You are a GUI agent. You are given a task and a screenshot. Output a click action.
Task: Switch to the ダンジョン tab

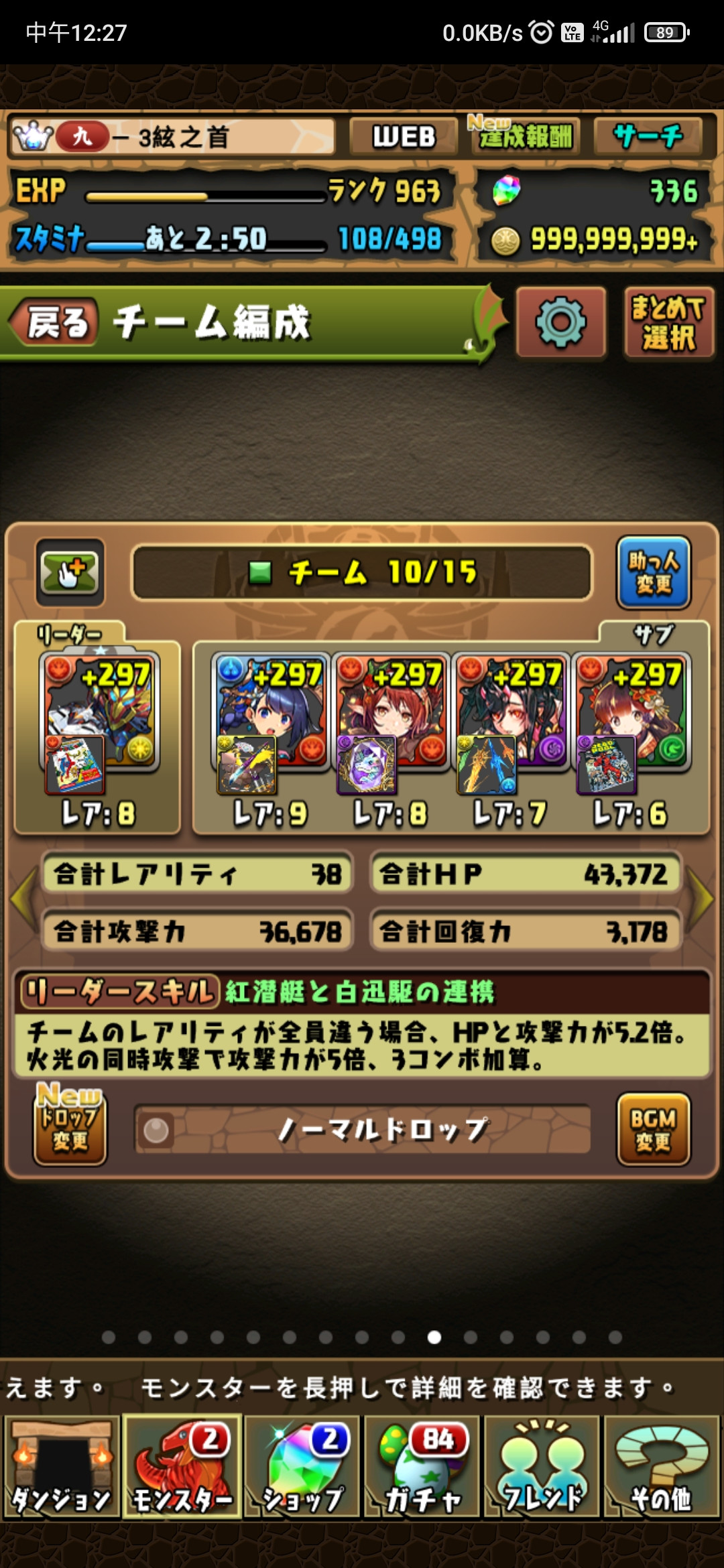click(x=61, y=1466)
